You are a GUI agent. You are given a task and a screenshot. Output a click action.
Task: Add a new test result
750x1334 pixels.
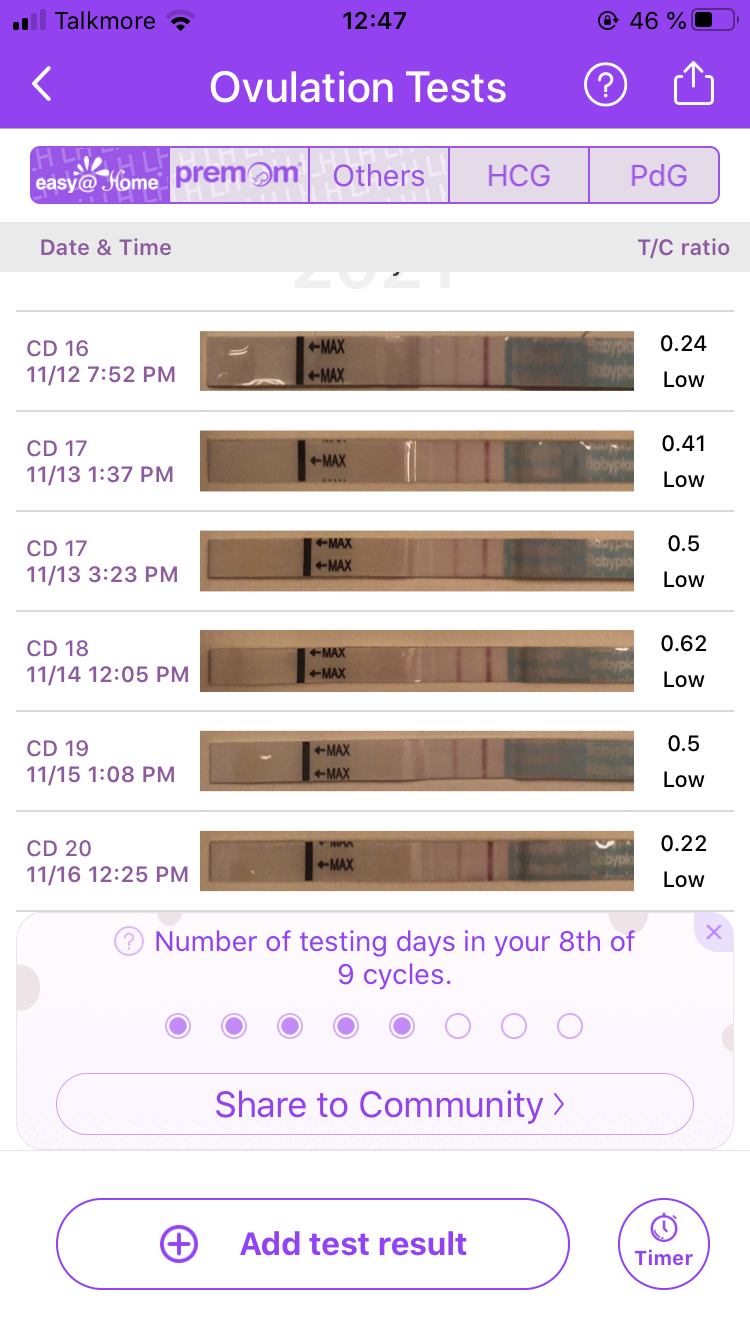[313, 1244]
